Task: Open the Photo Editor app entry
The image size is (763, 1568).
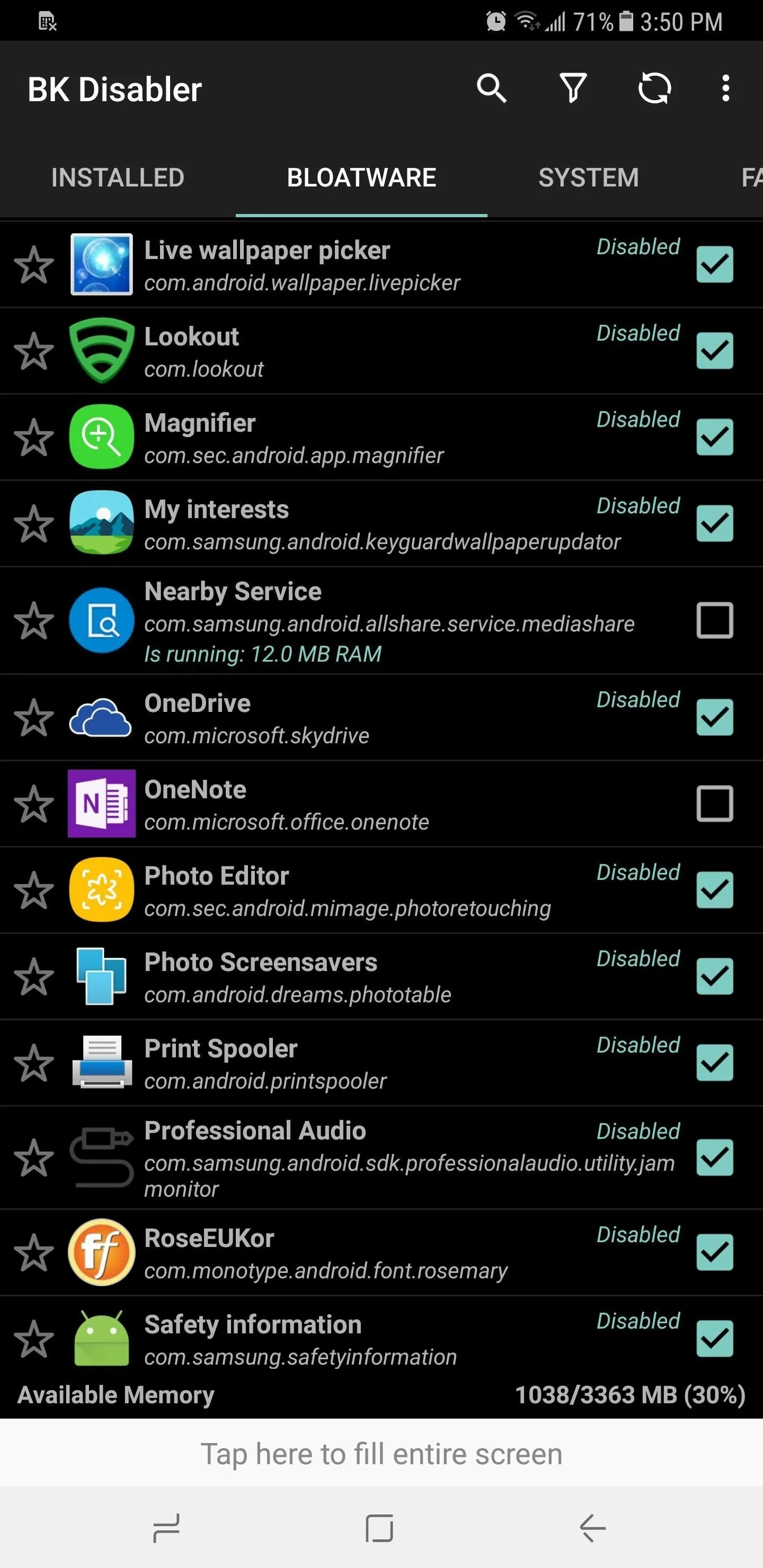Action: pyautogui.click(x=366, y=890)
